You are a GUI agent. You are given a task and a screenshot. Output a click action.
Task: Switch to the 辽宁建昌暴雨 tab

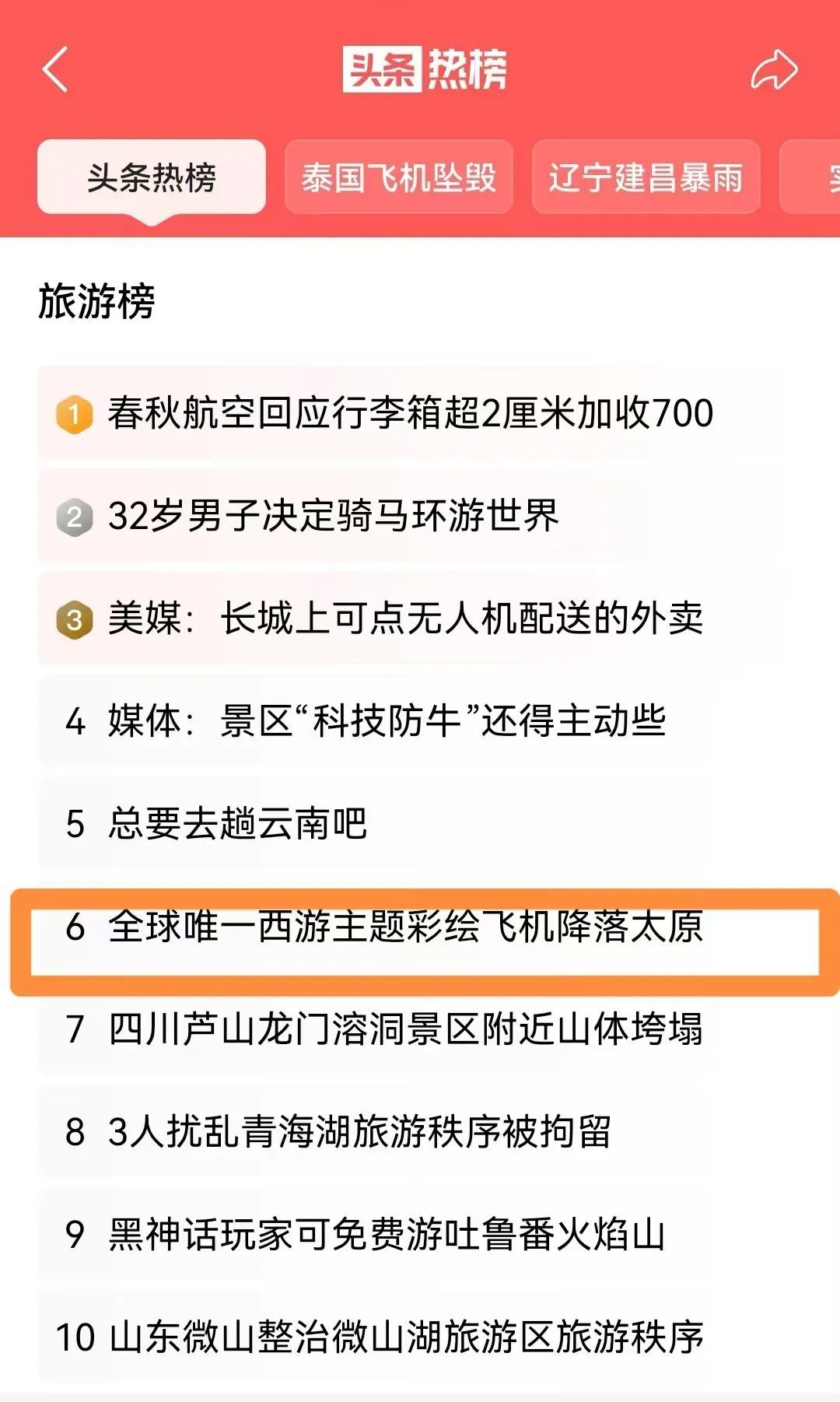coord(646,177)
